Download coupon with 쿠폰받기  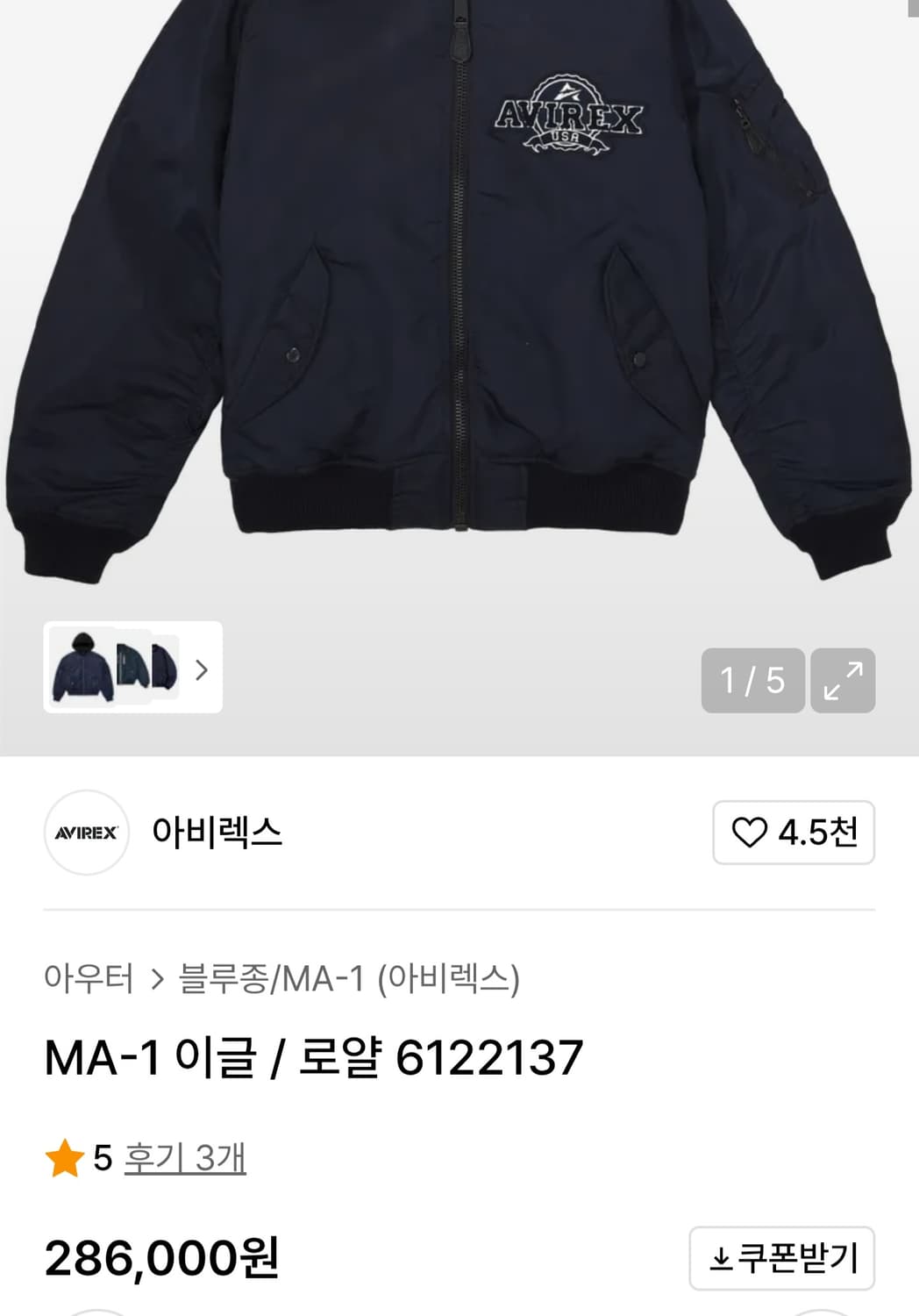pyautogui.click(x=781, y=1258)
